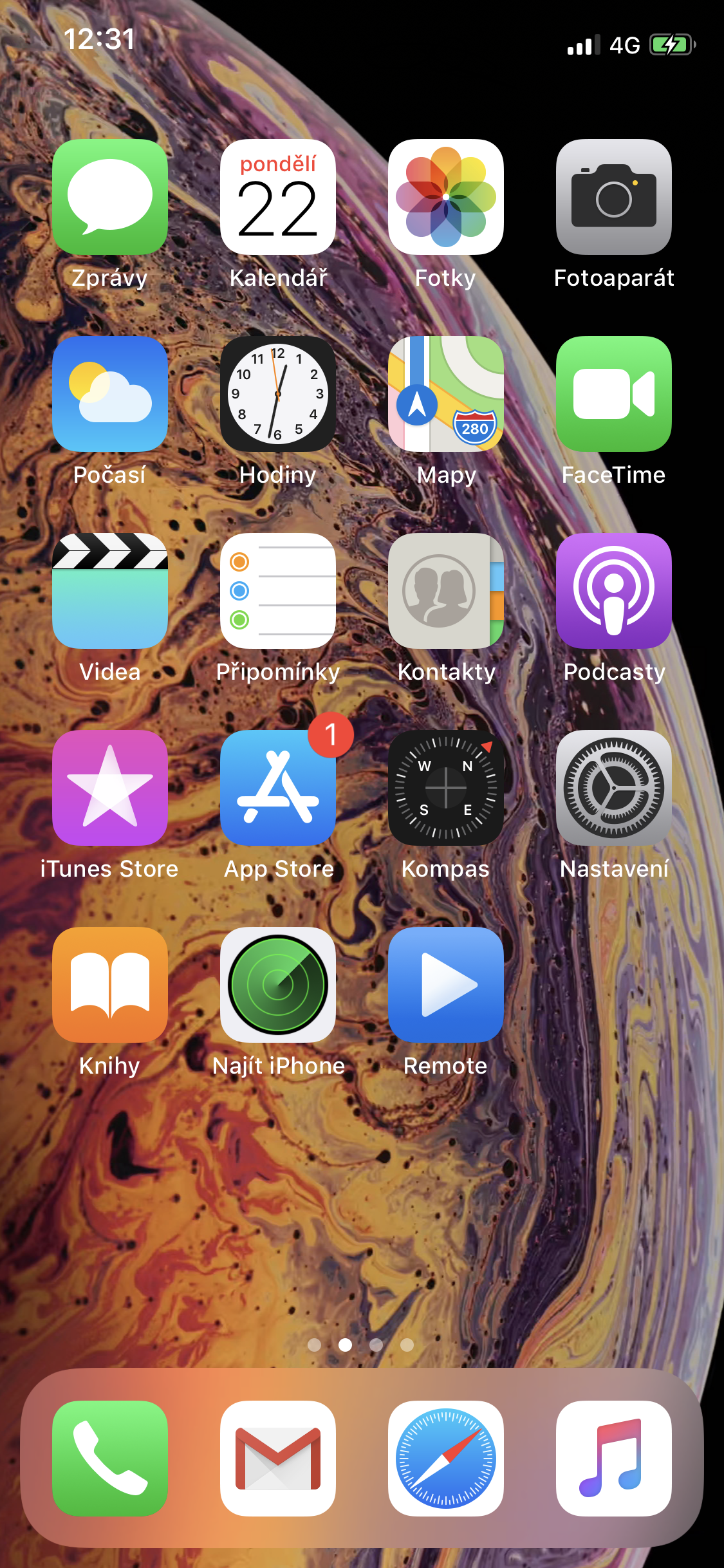Viewport: 724px width, 1568px height.
Task: Open the Videa app
Action: 110,591
